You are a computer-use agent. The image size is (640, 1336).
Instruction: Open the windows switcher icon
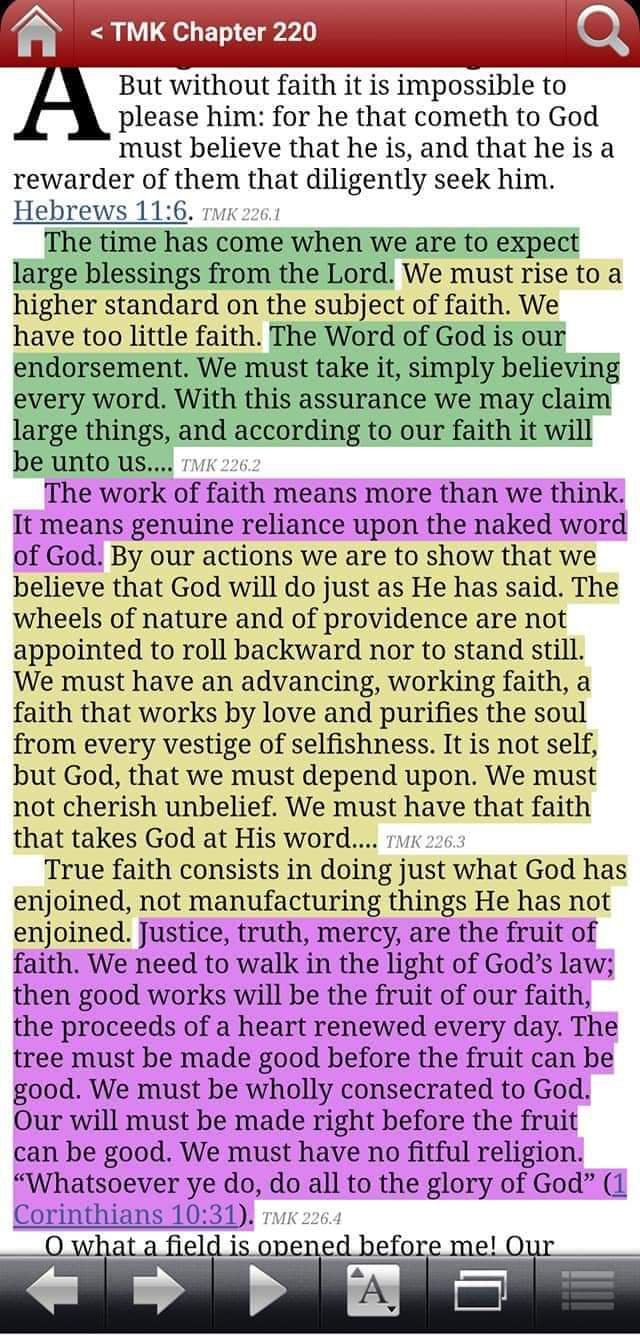(479, 1293)
